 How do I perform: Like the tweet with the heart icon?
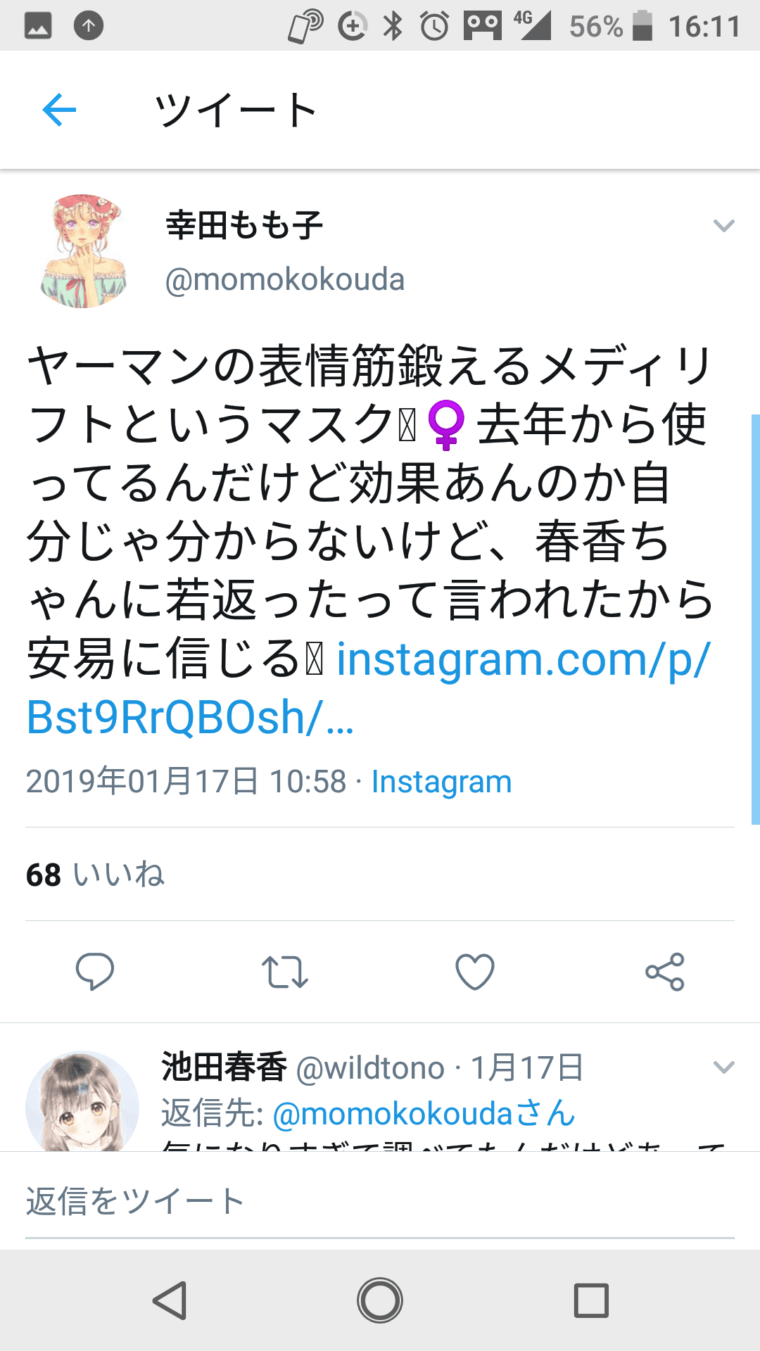tap(475, 971)
